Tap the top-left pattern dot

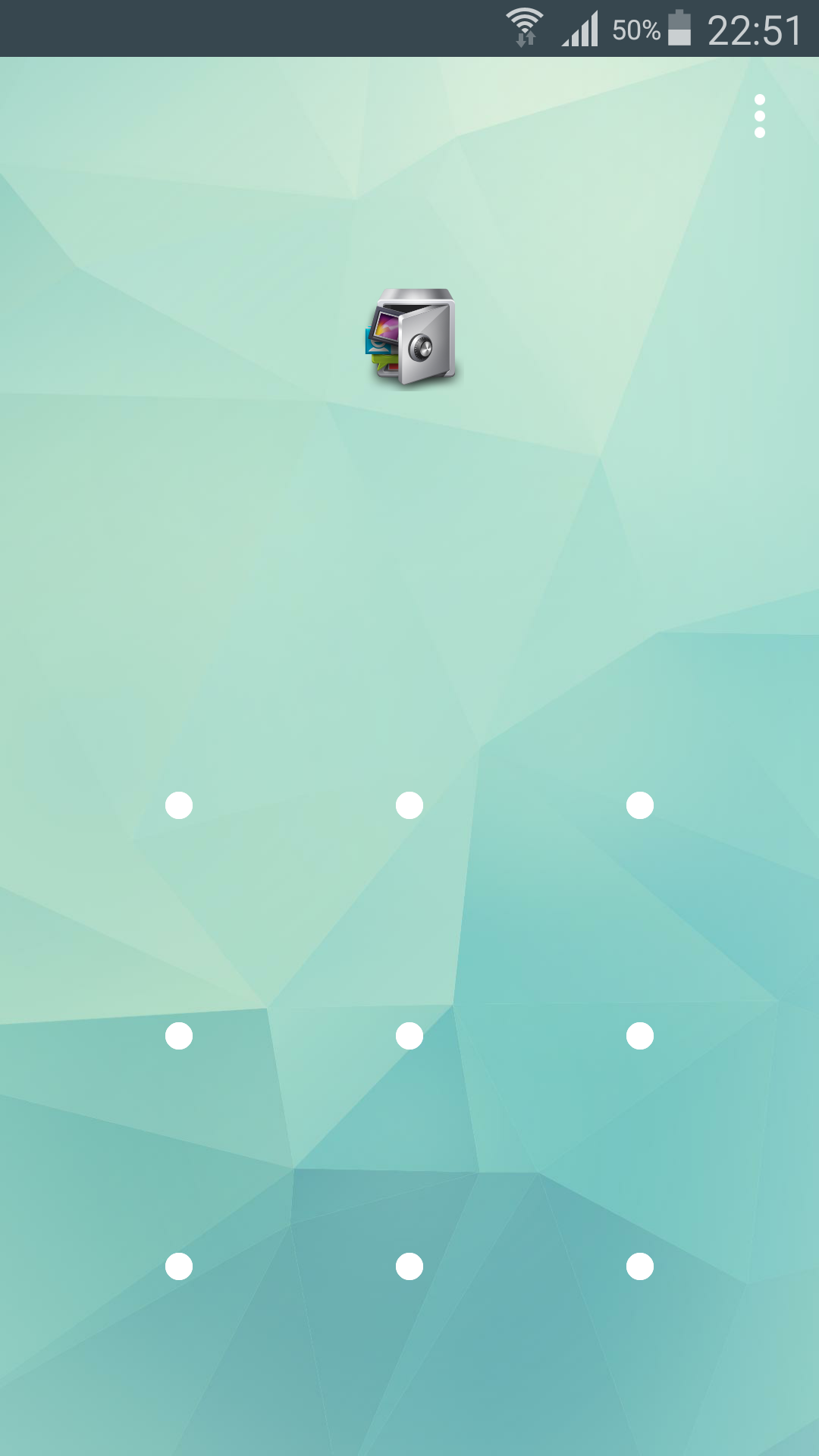179,805
